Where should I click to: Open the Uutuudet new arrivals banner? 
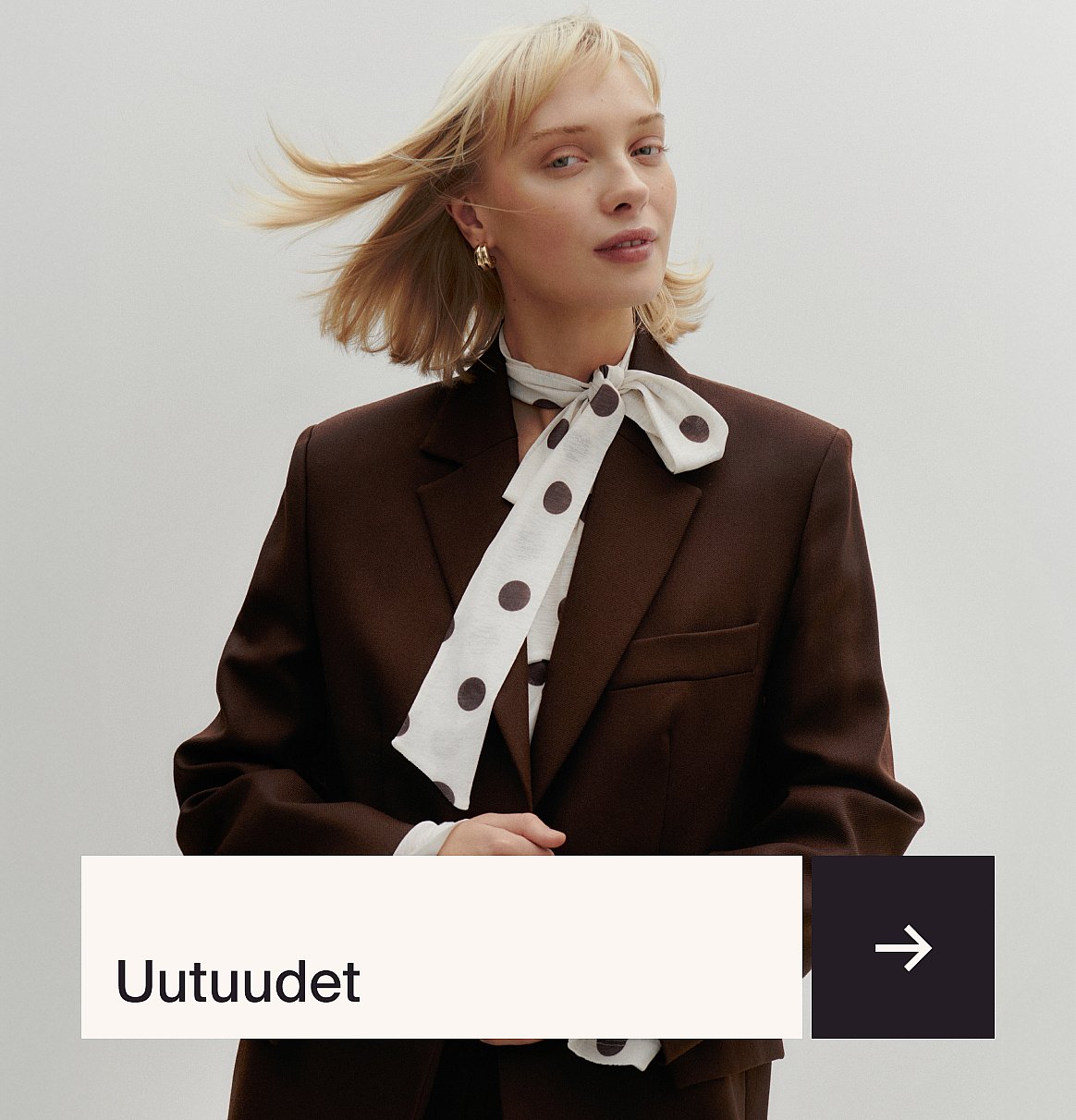pyautogui.click(x=441, y=947)
